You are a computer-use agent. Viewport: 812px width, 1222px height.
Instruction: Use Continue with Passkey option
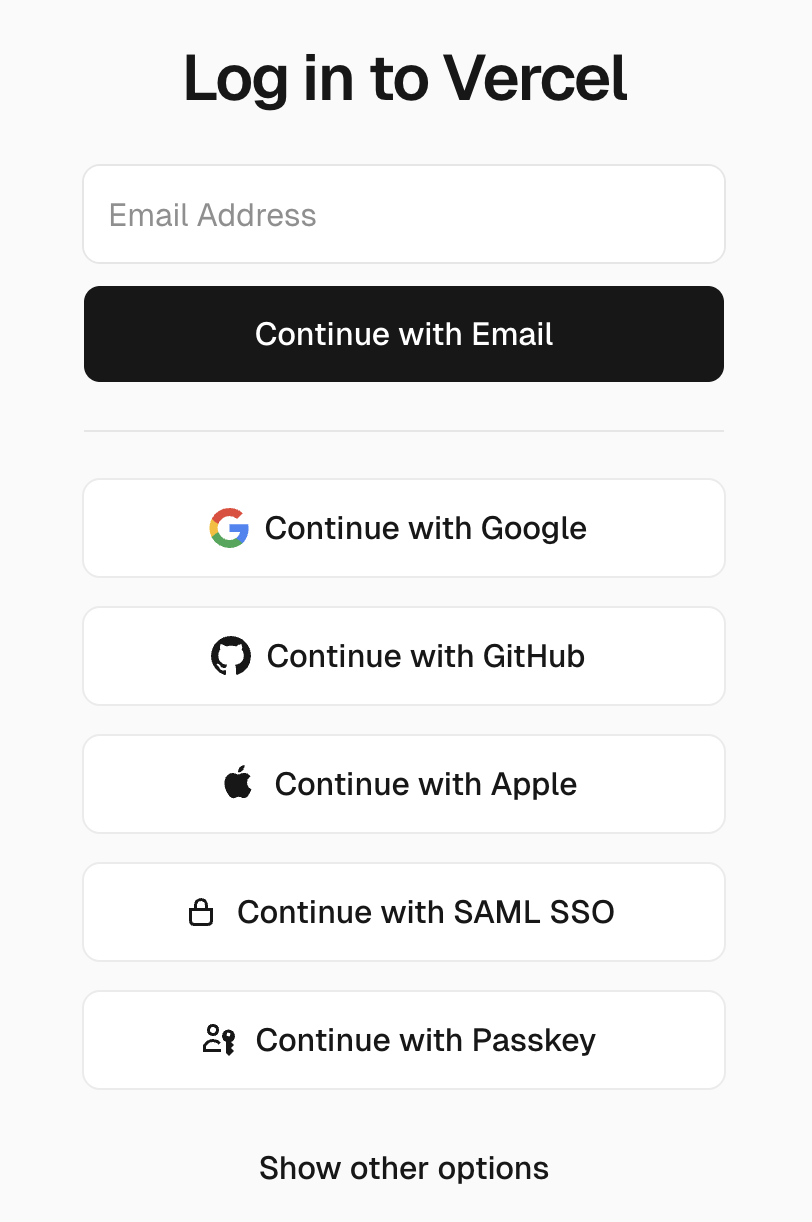coord(403,1040)
